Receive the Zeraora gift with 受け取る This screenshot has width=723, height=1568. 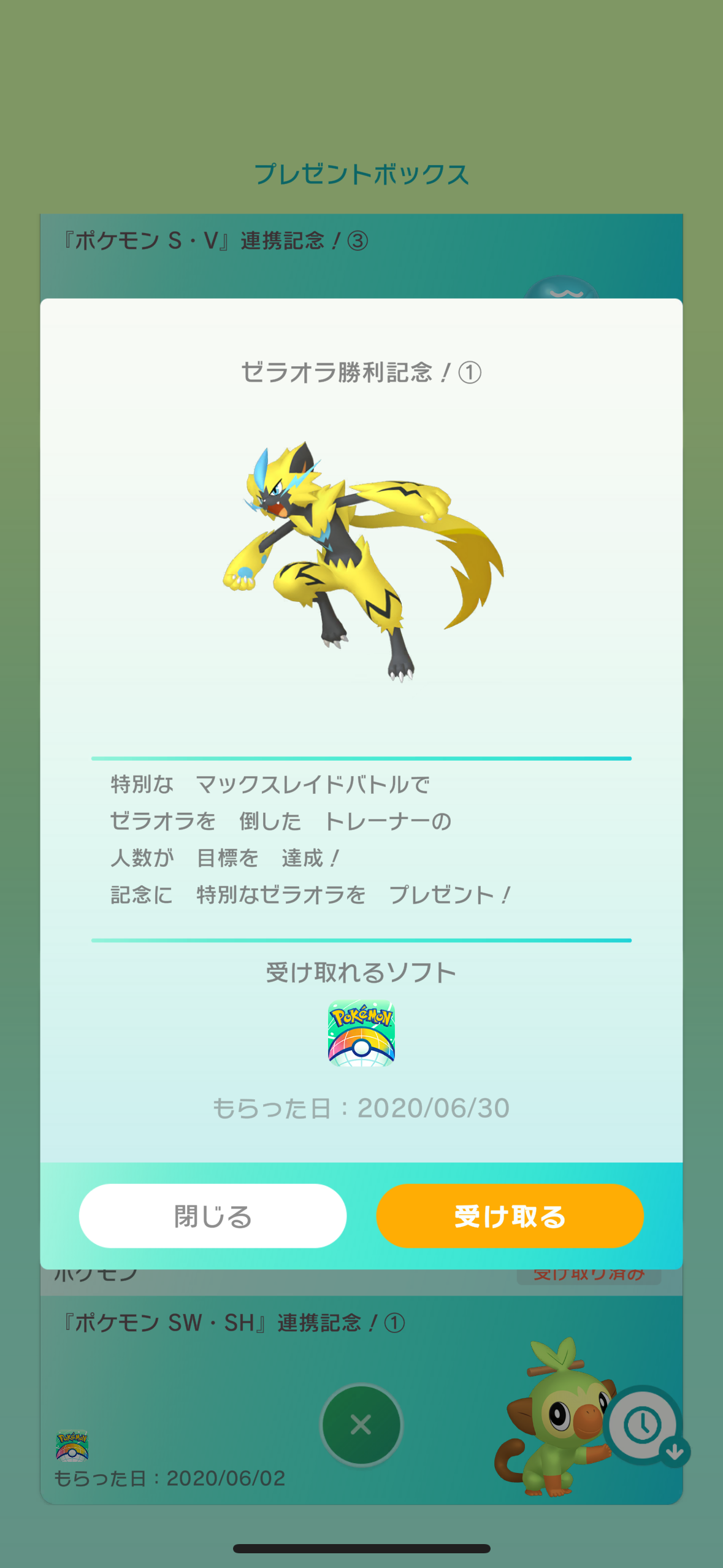[x=510, y=1216]
